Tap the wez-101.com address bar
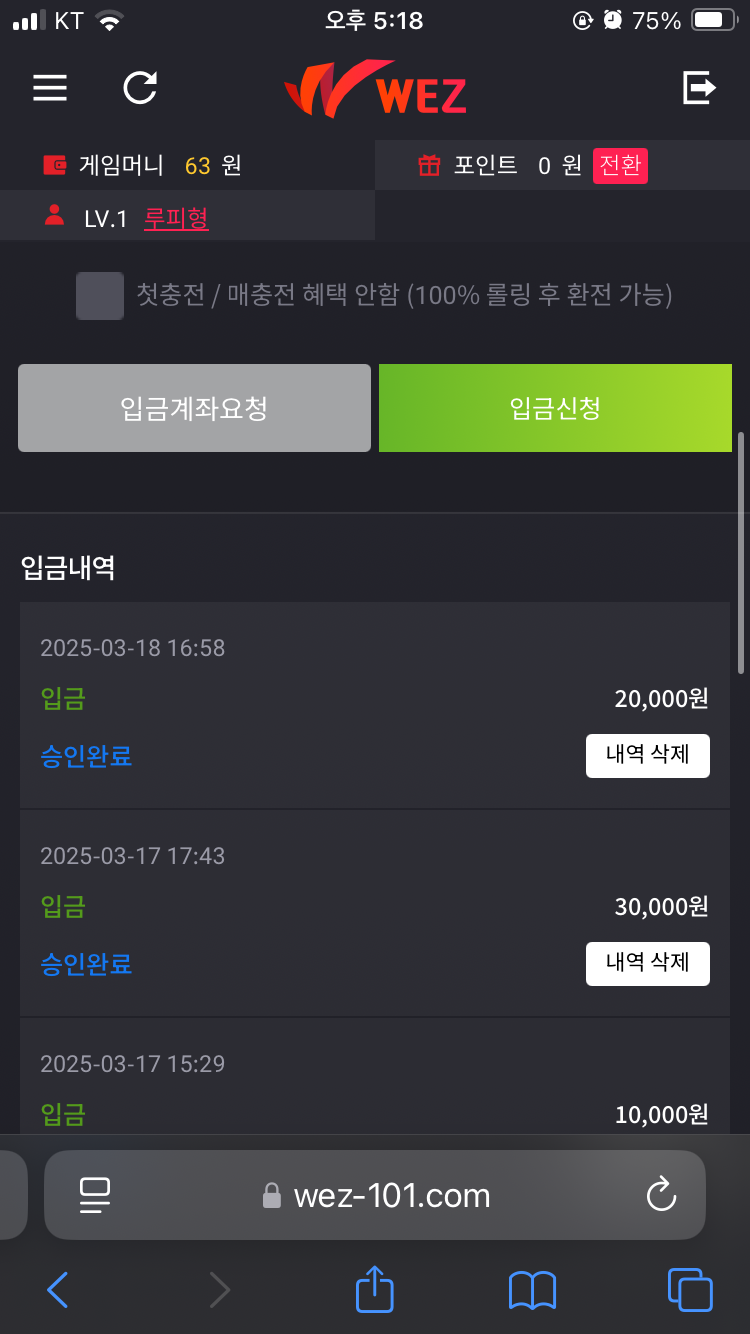 [375, 1195]
